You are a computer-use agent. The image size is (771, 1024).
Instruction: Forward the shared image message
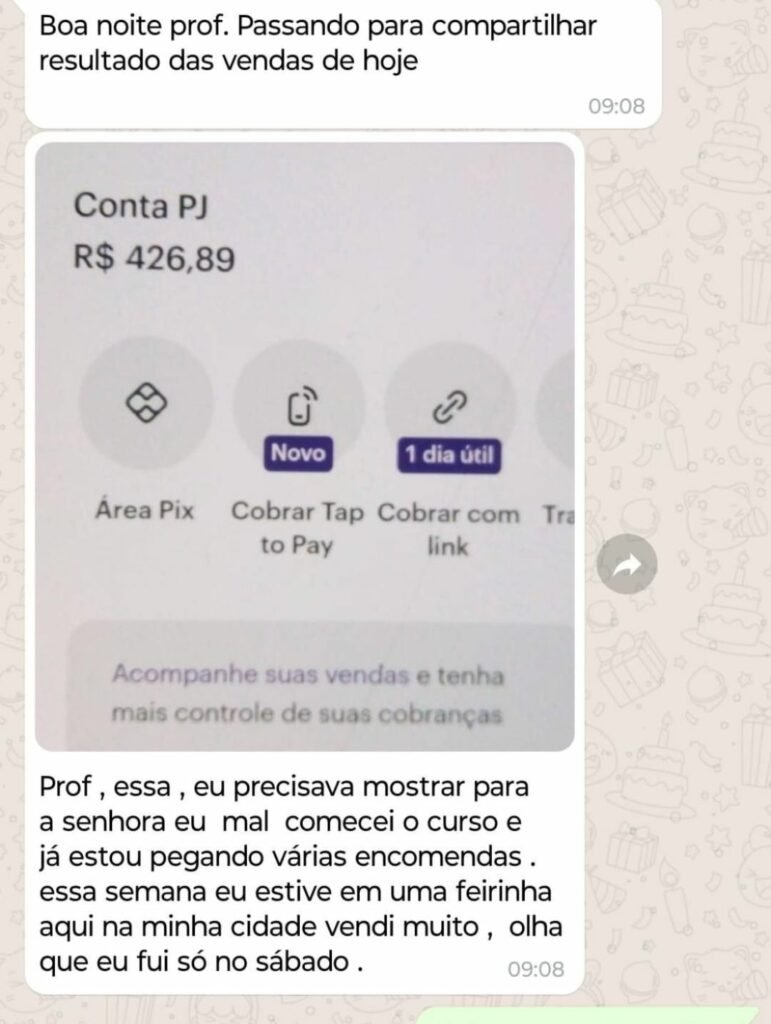pyautogui.click(x=626, y=566)
